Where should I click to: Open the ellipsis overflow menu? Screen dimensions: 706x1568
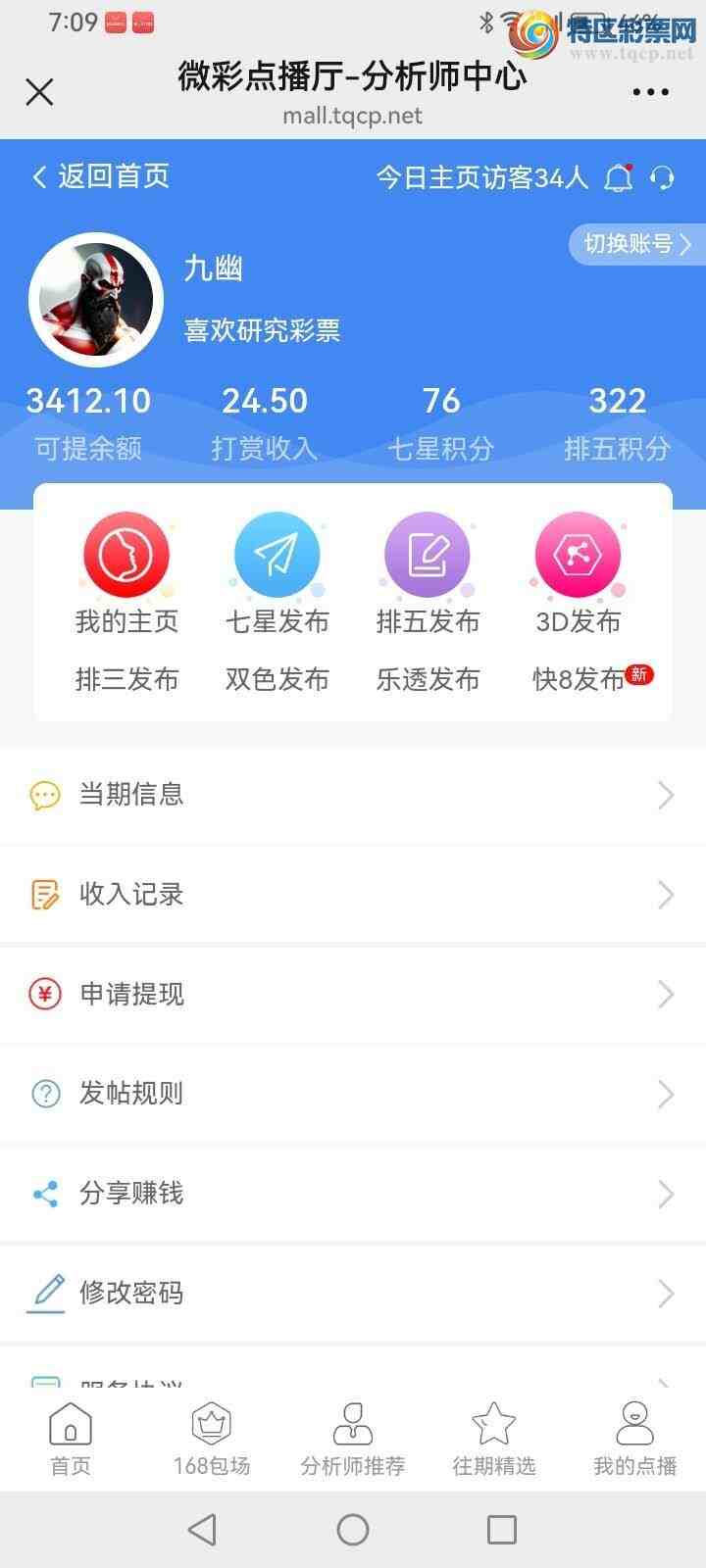coord(651,91)
